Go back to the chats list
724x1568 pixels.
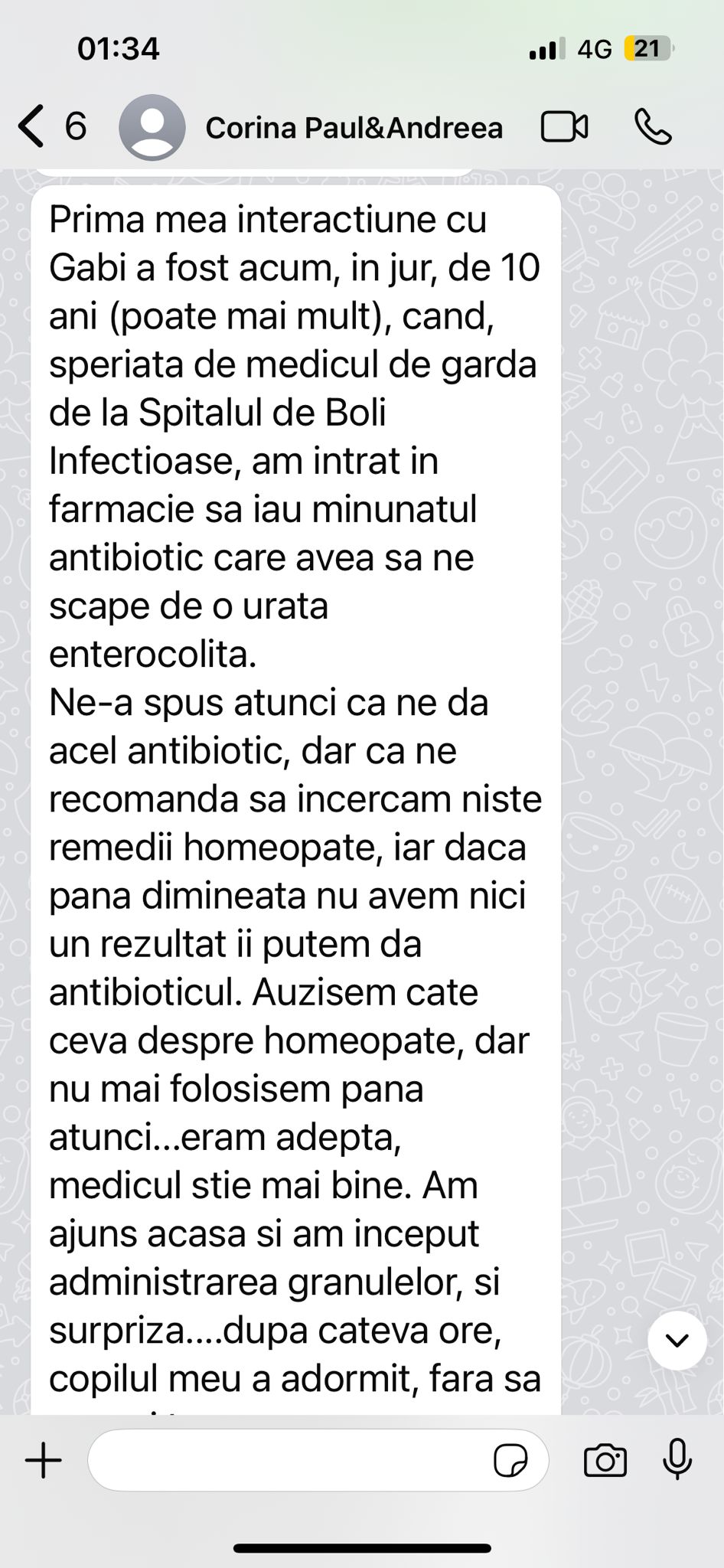click(32, 126)
